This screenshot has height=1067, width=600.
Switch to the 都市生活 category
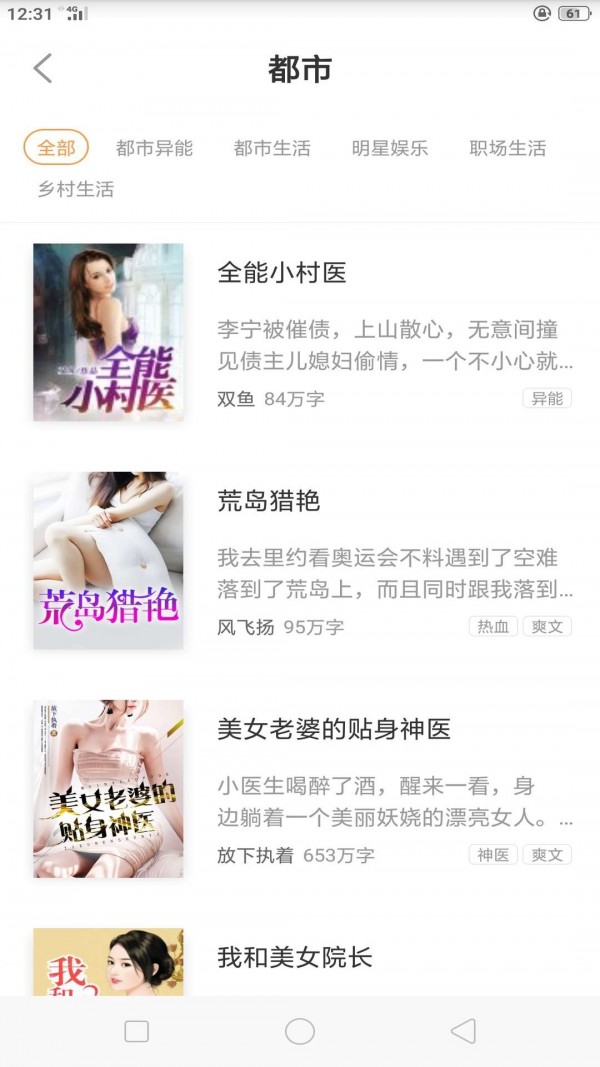pyautogui.click(x=272, y=148)
